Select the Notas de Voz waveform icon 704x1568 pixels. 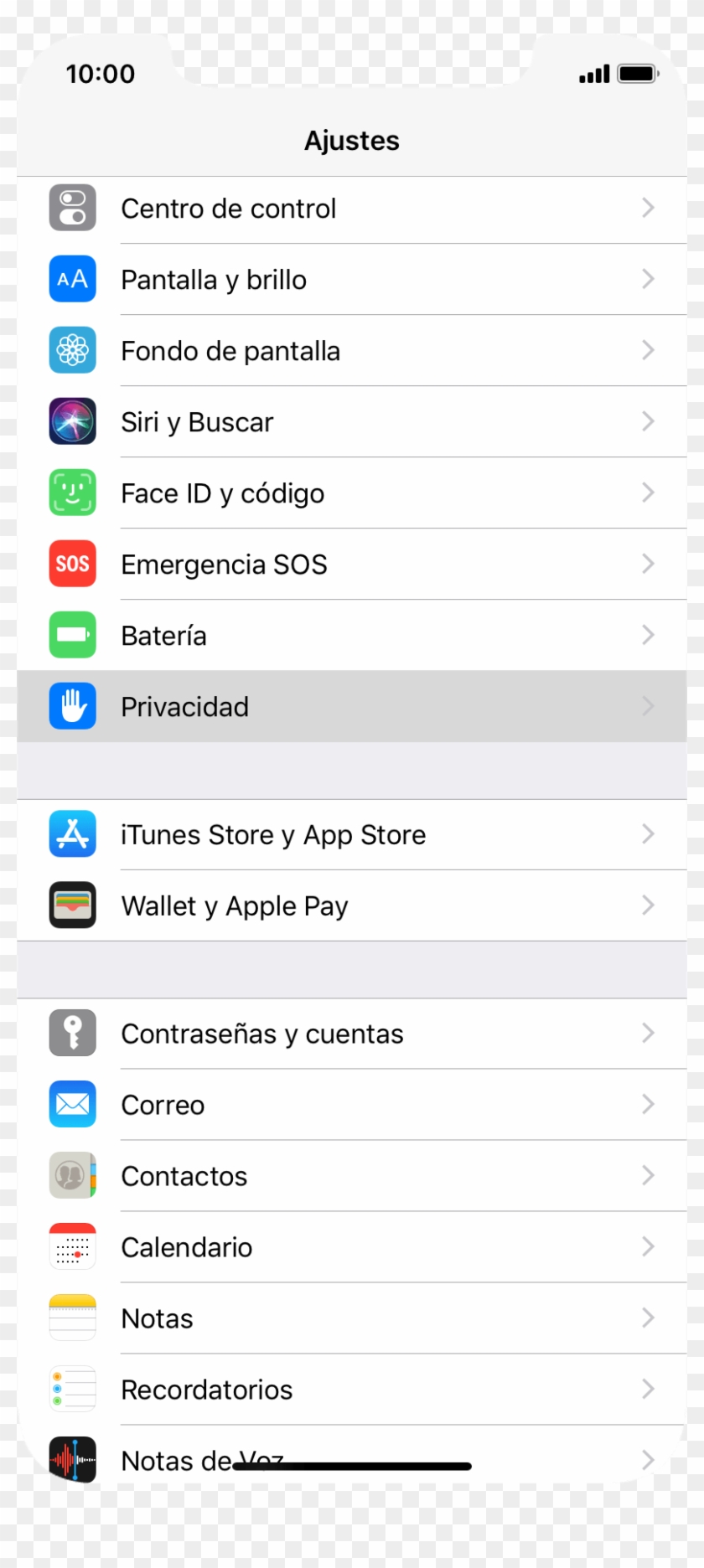pos(72,1460)
